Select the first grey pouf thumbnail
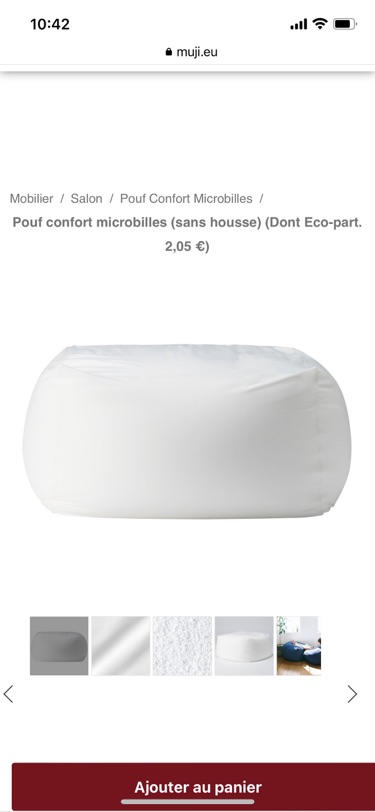Screen dimensions: 375x812 [59, 646]
